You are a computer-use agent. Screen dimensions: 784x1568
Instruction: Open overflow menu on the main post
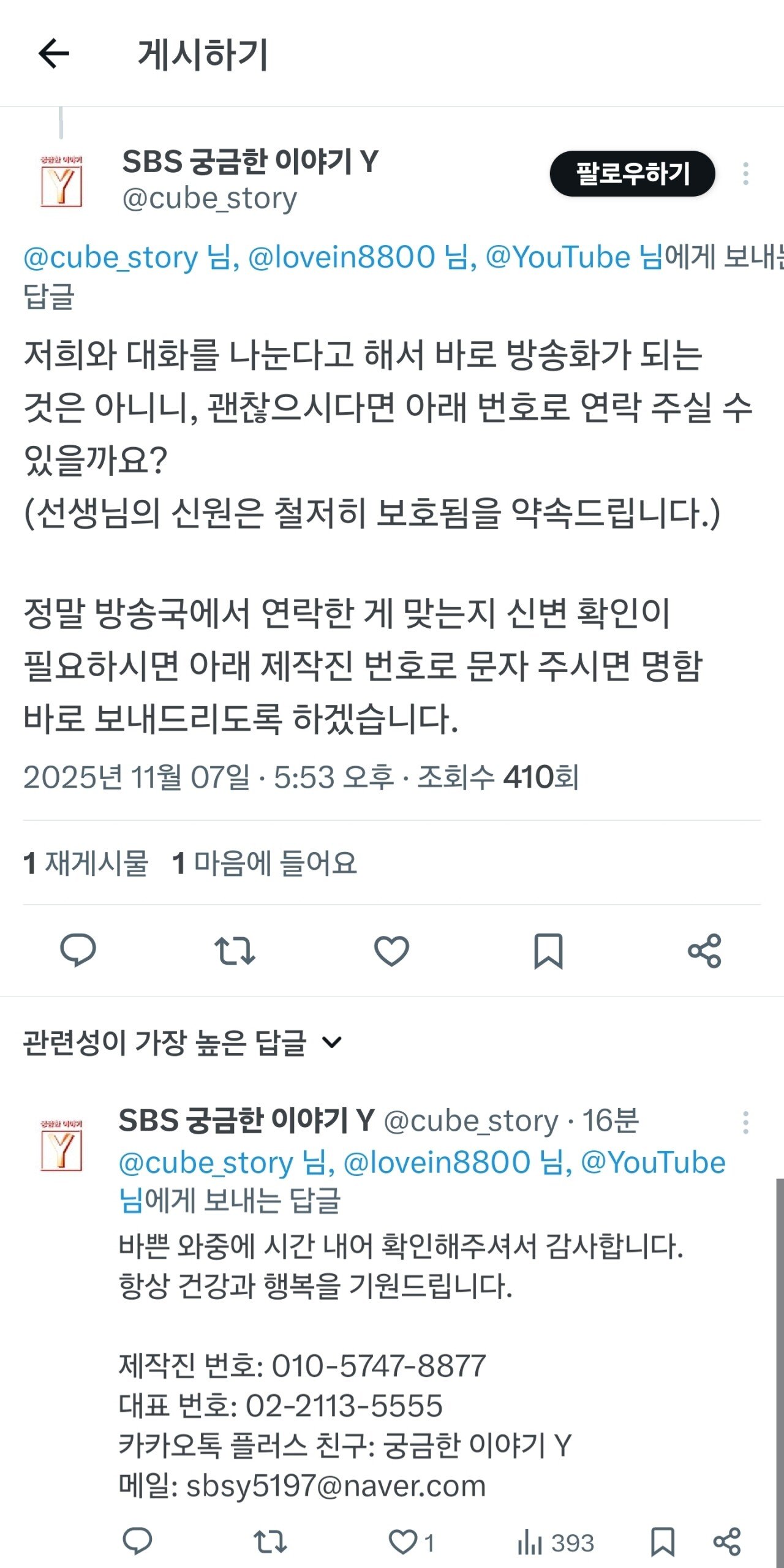745,174
